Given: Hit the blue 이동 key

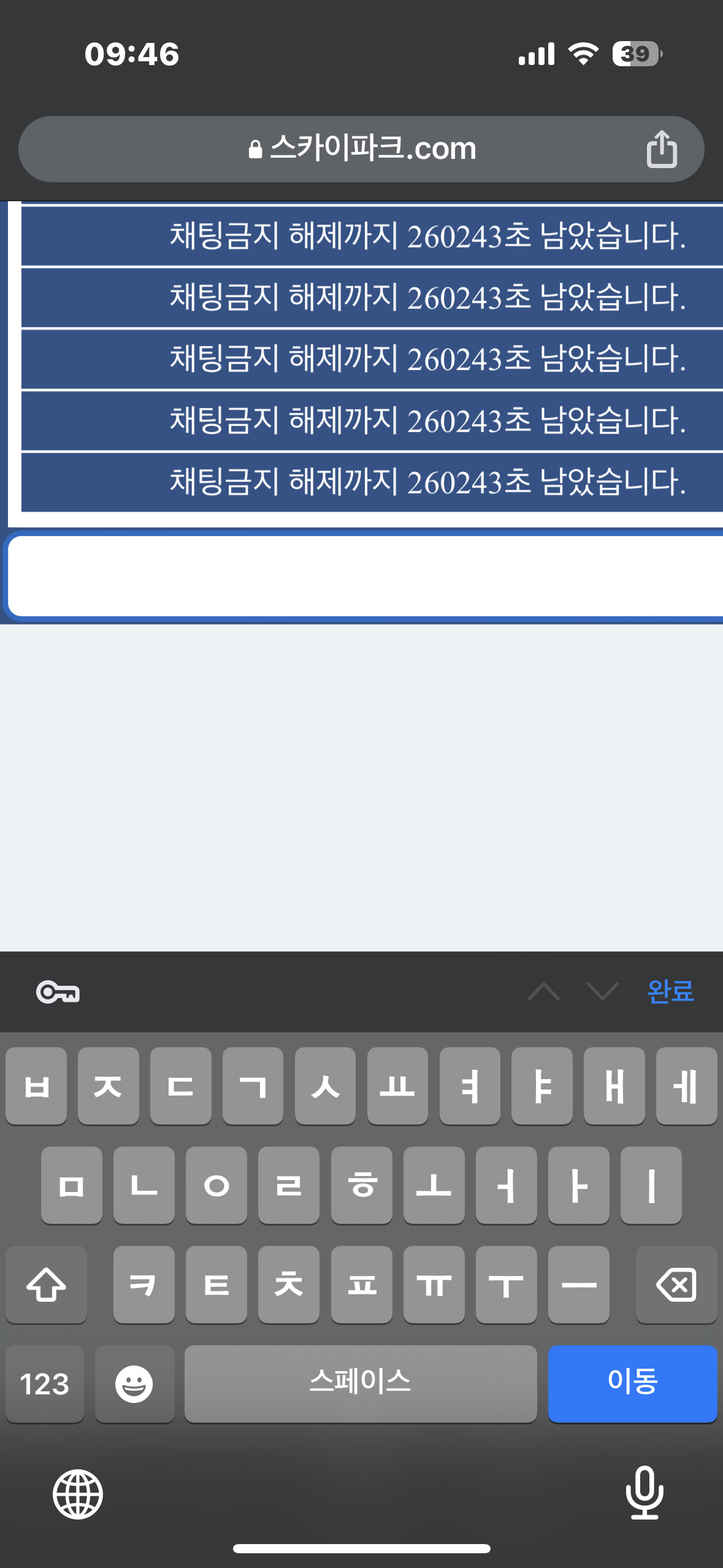Looking at the screenshot, I should [x=632, y=1383].
